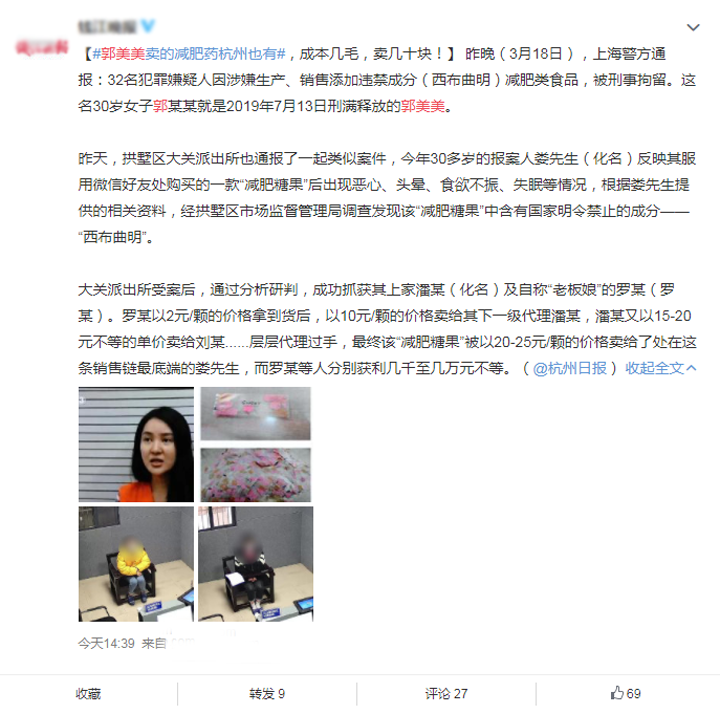720x714 pixels.
Task: View the photo of woman in orange
Action: pyautogui.click(x=135, y=444)
